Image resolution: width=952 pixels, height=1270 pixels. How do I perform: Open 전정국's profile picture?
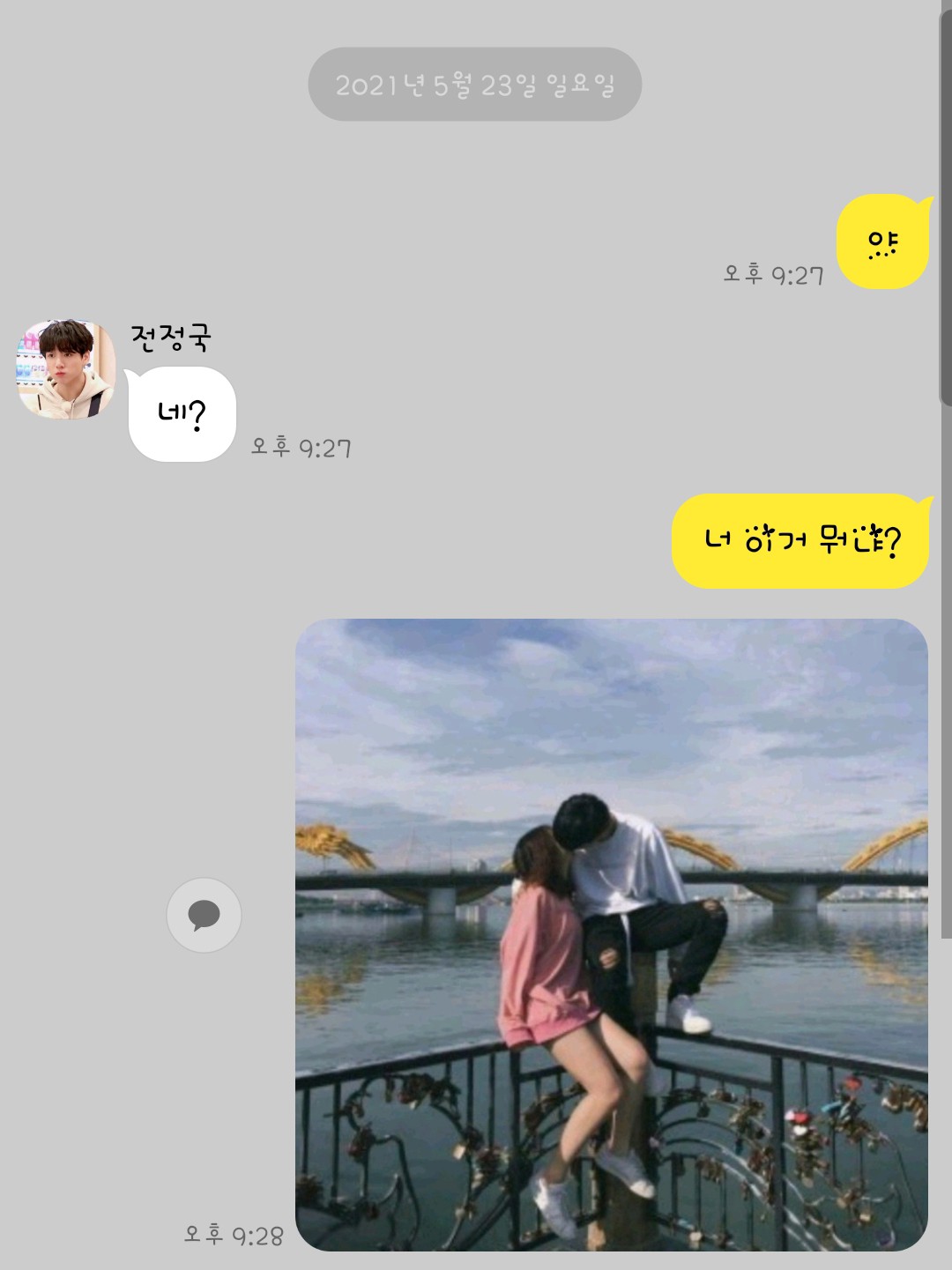tap(66, 369)
